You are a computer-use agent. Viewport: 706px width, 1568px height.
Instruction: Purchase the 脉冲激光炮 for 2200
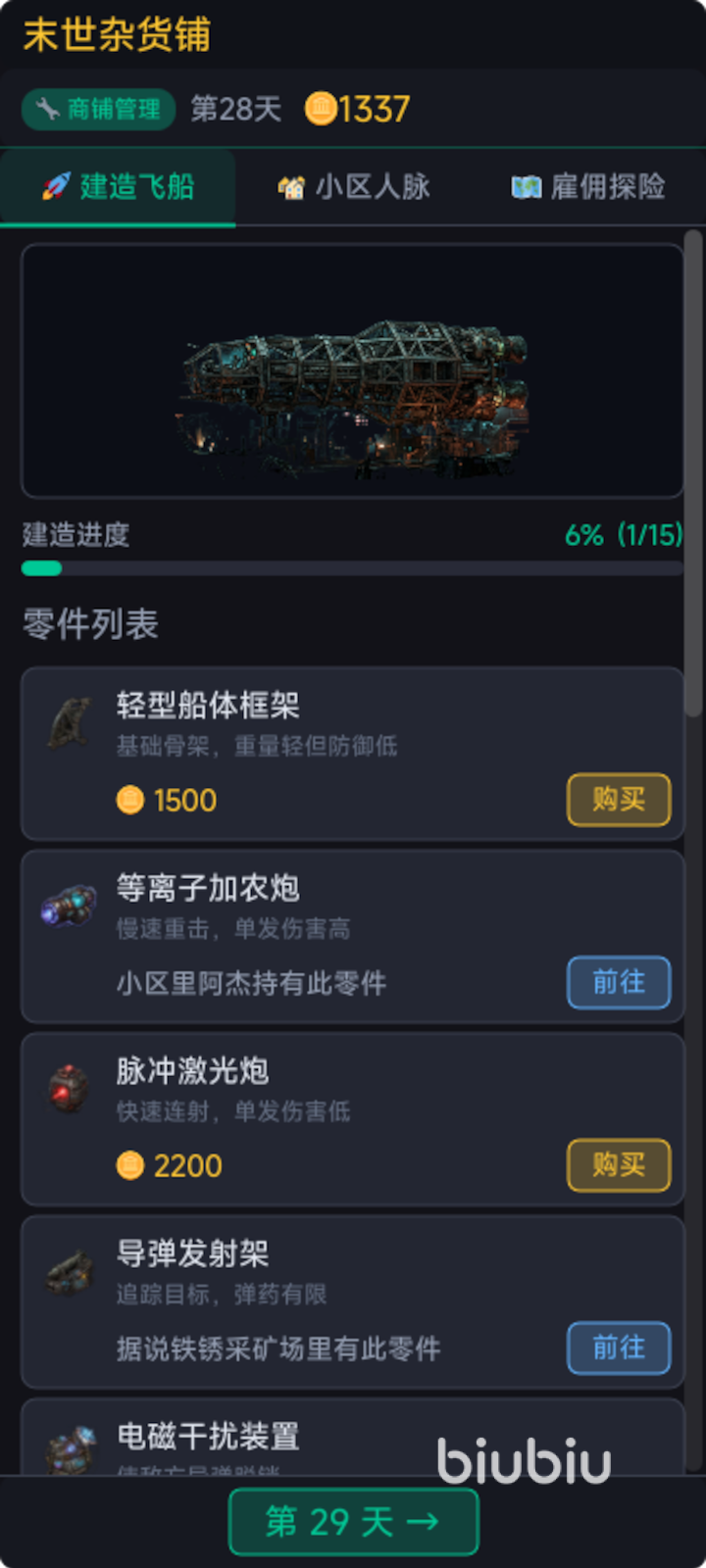click(618, 1164)
